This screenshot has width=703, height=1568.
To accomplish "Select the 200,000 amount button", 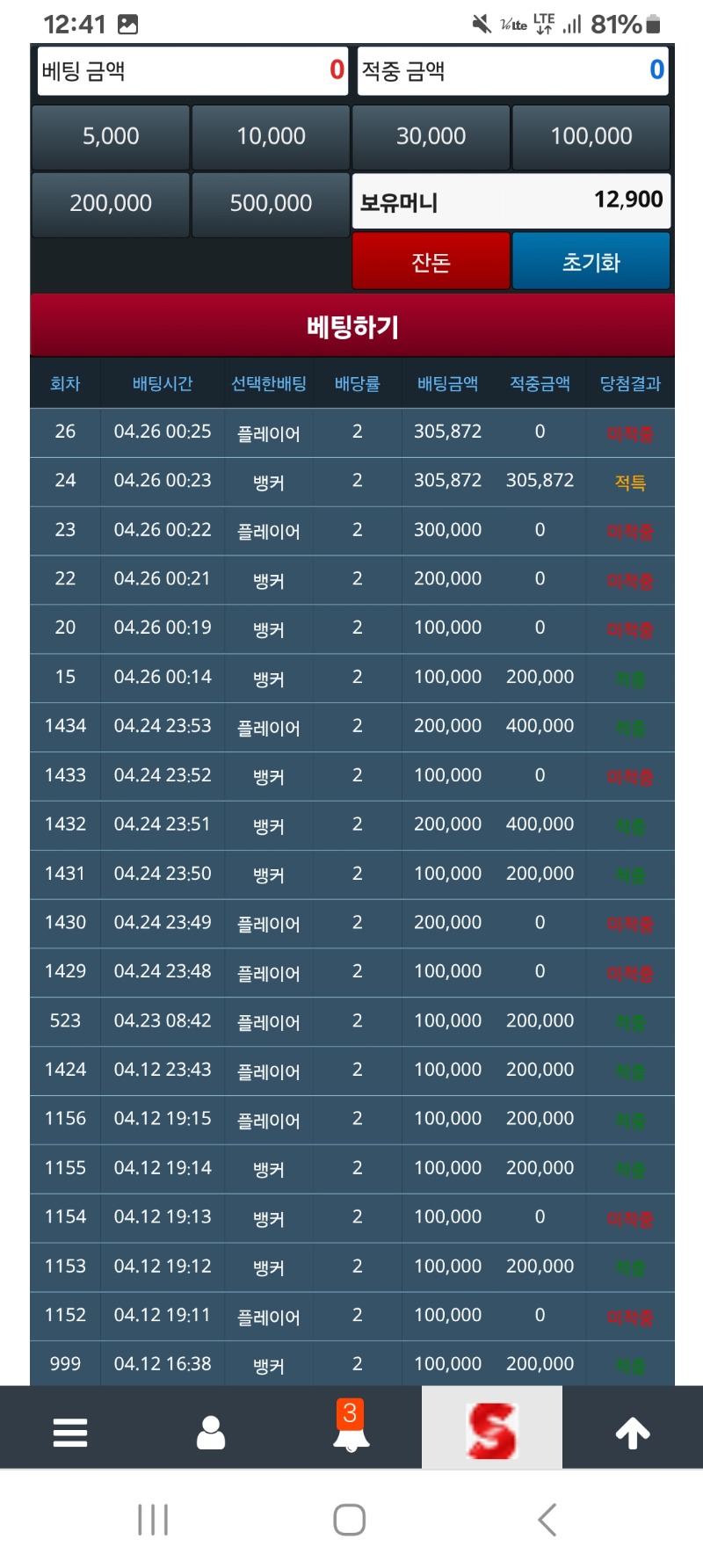I will pyautogui.click(x=111, y=204).
